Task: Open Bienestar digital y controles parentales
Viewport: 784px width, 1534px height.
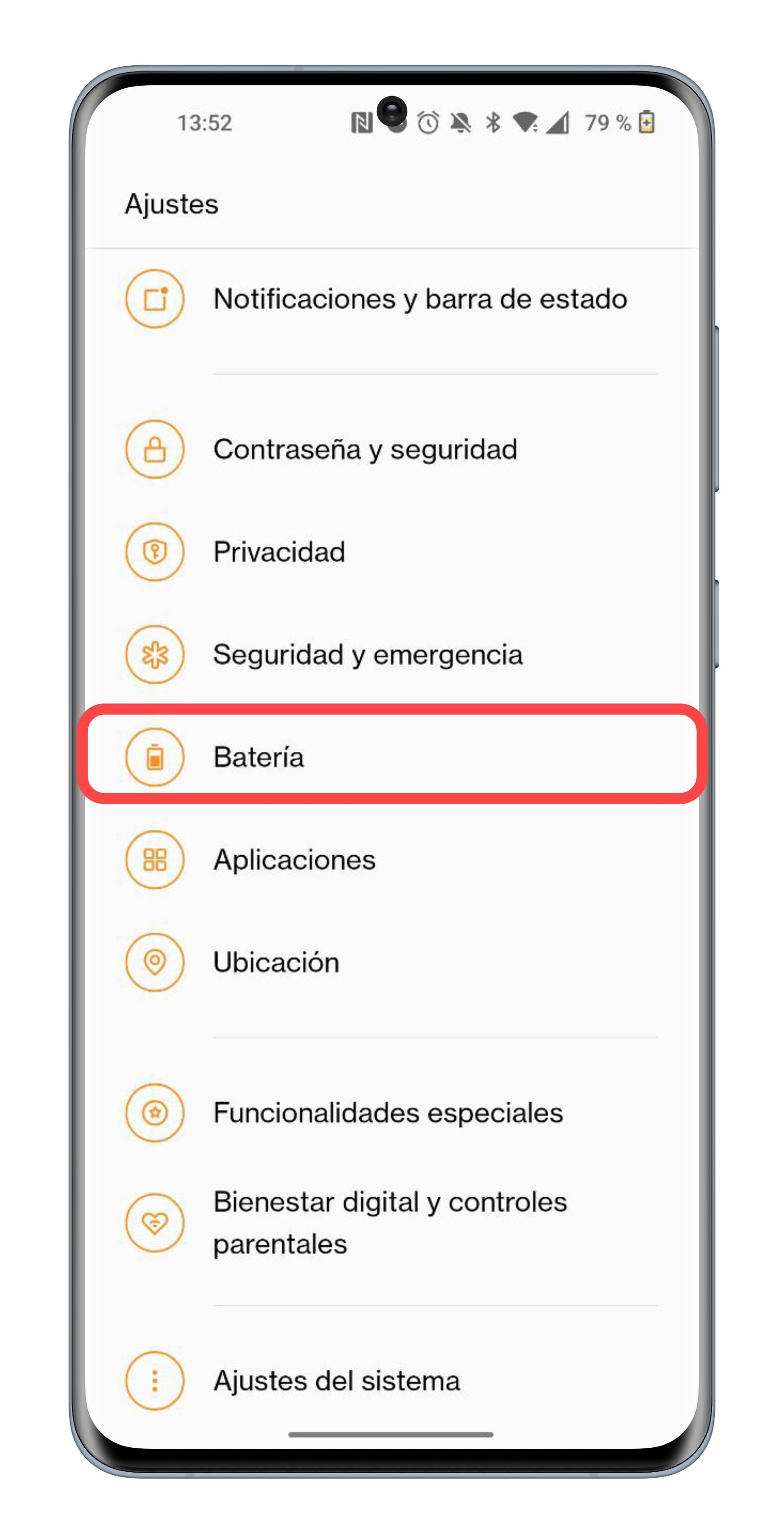Action: [x=390, y=1223]
